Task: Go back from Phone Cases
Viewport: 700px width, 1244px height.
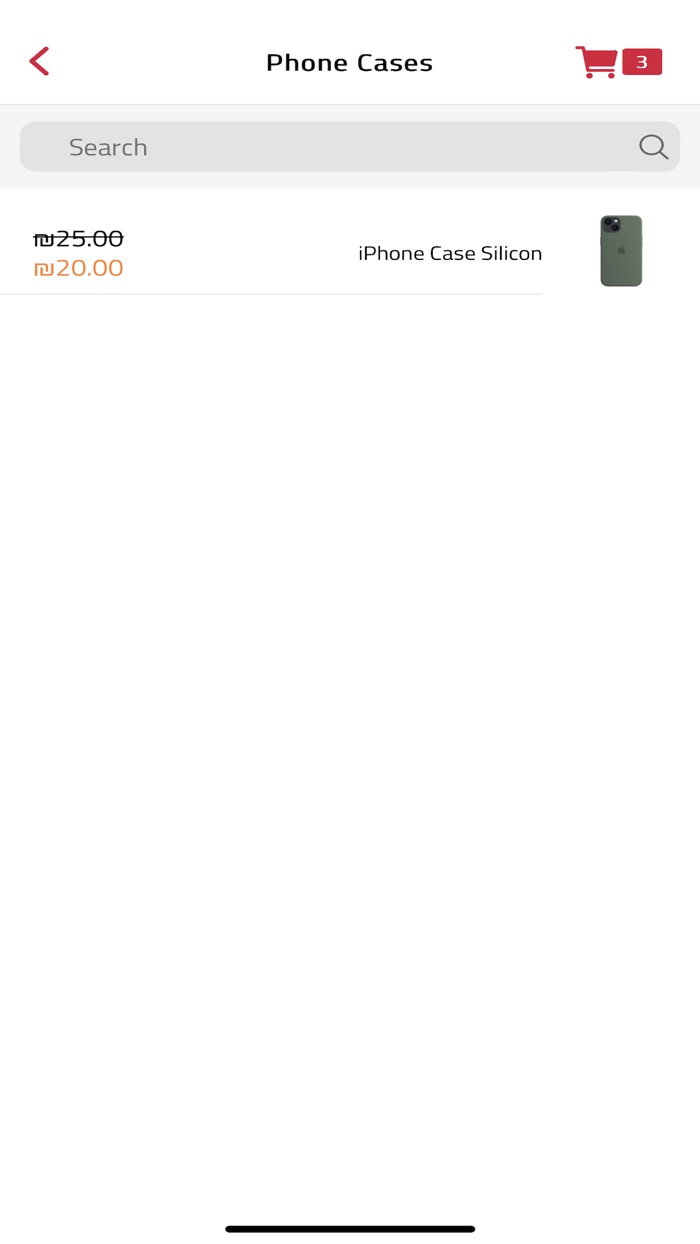Action: click(x=39, y=62)
